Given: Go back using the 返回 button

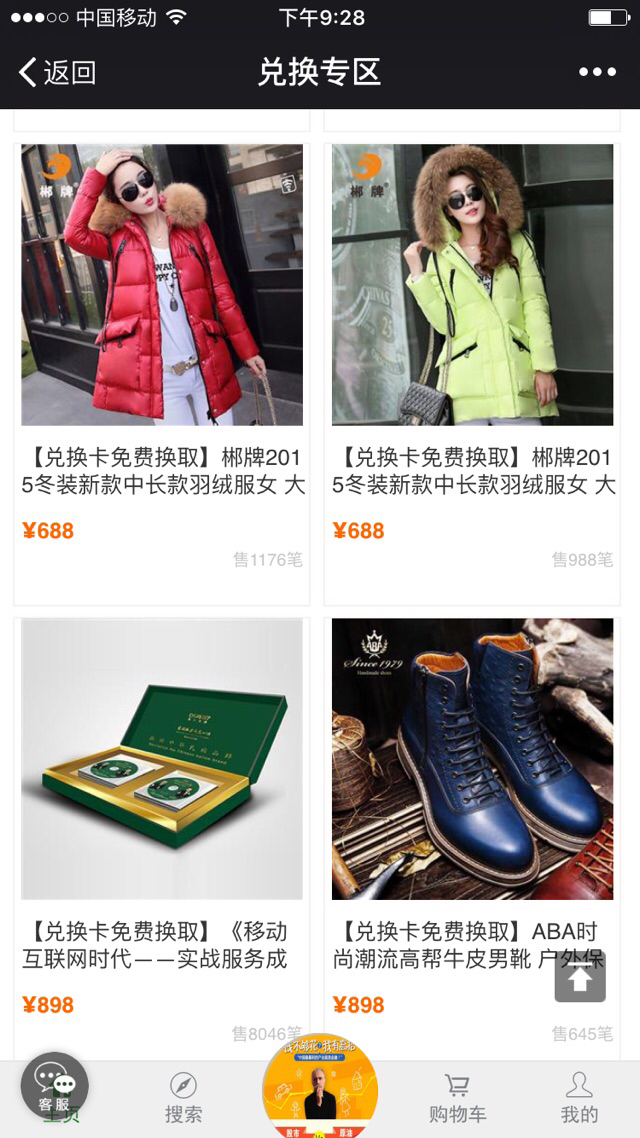Looking at the screenshot, I should click(x=57, y=73).
